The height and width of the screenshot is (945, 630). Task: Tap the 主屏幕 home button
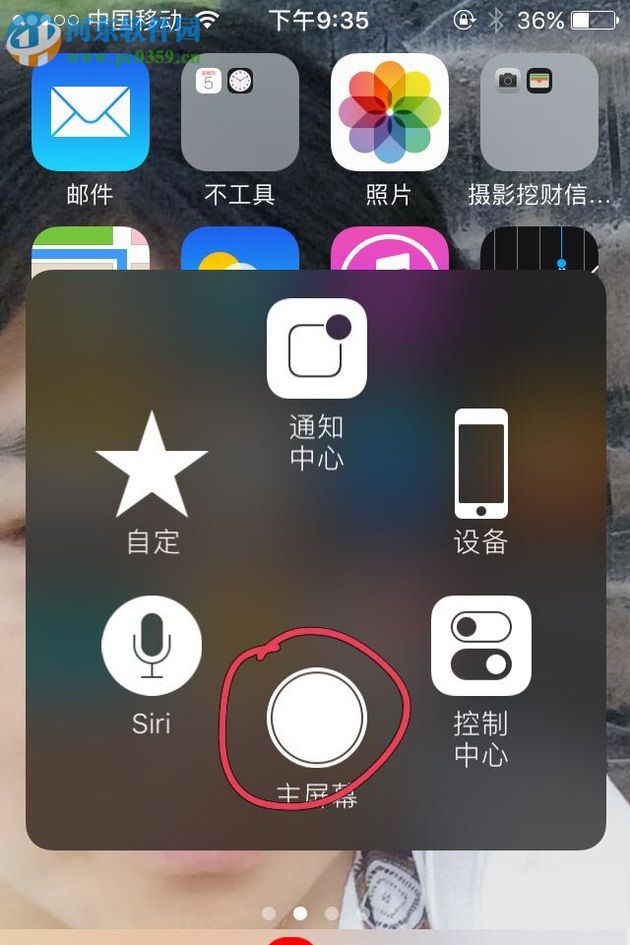point(317,716)
